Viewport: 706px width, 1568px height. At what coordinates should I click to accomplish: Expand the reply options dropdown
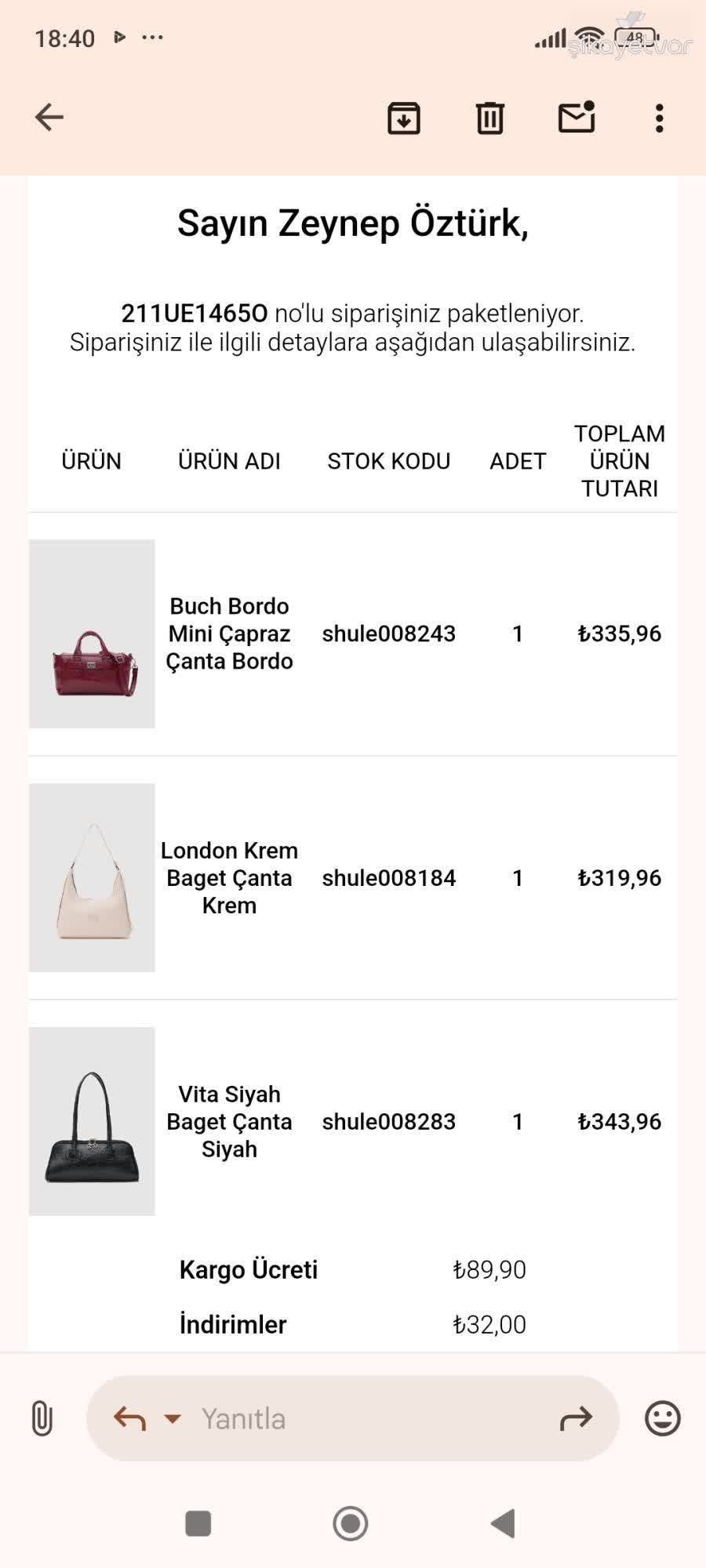click(x=171, y=1417)
